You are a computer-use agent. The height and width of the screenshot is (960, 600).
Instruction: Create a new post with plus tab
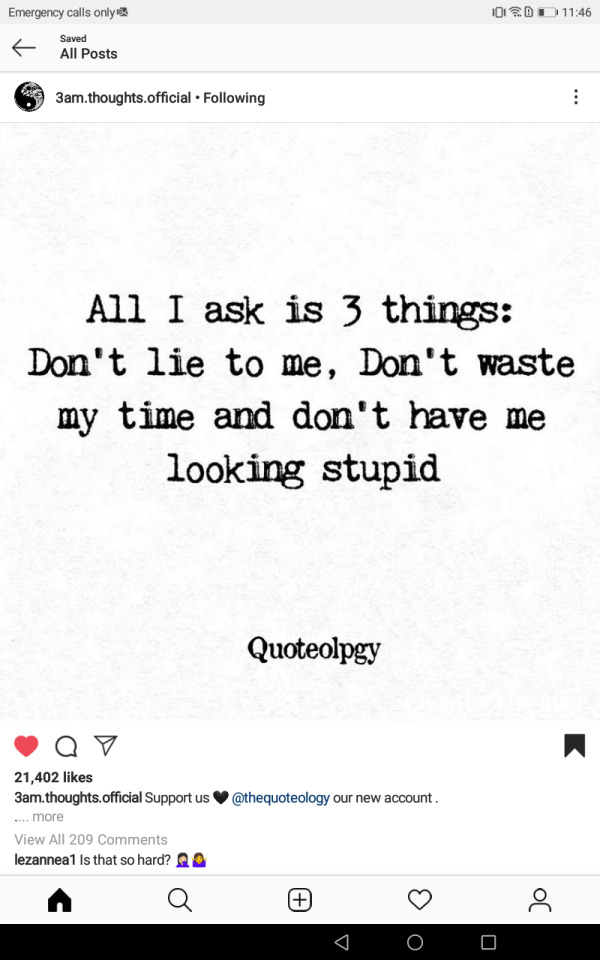click(x=300, y=900)
